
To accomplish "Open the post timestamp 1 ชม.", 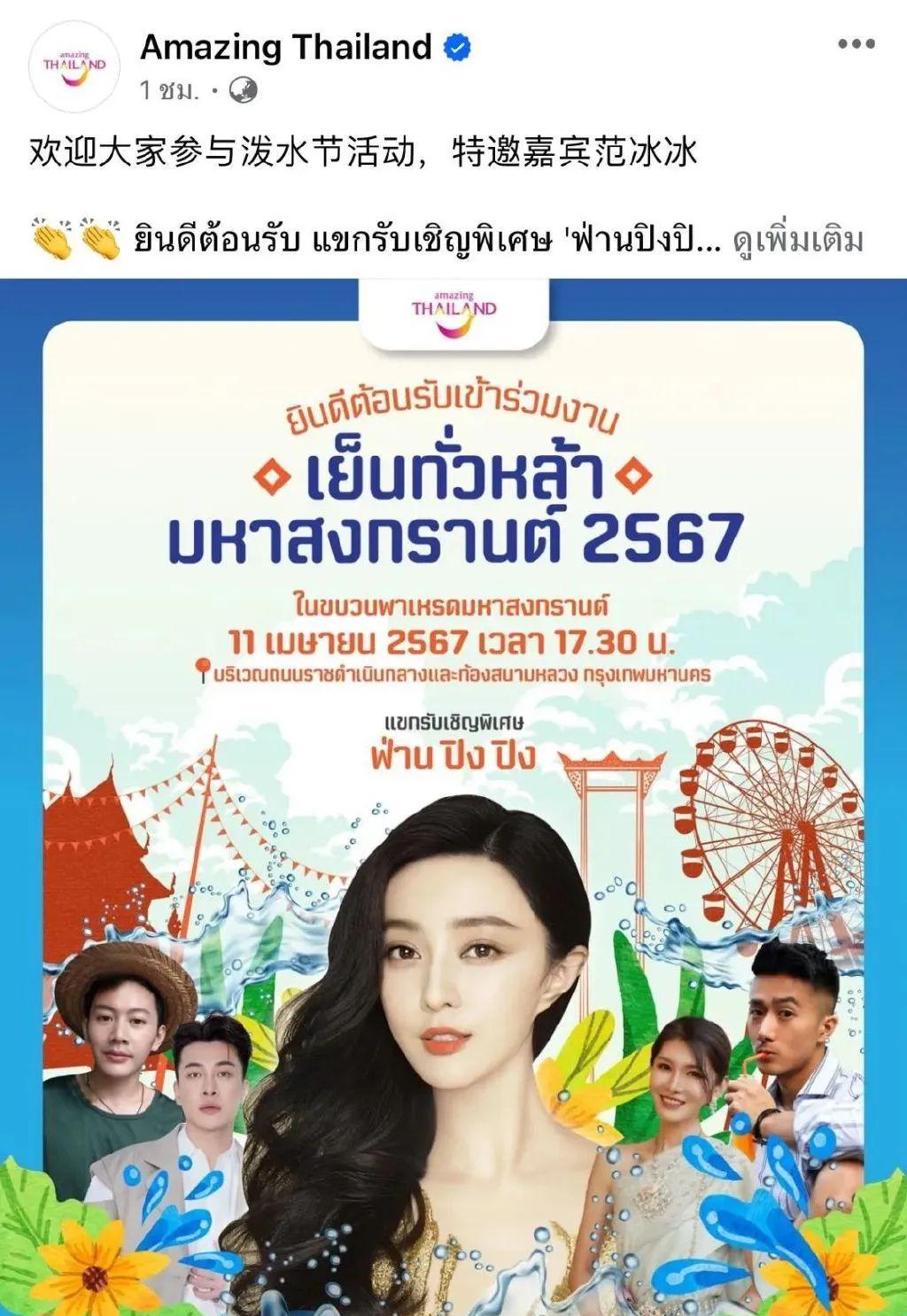I will click(168, 90).
